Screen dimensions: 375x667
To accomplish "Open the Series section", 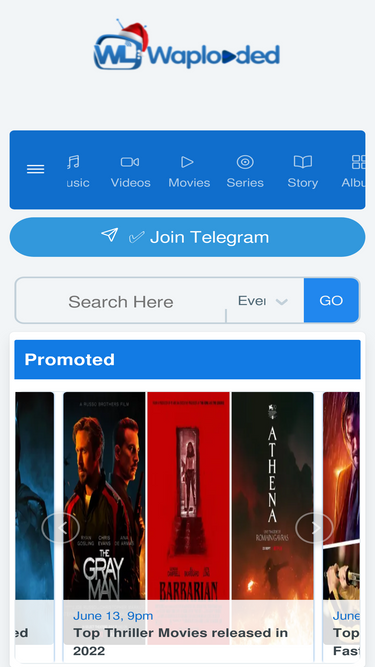I will (x=245, y=172).
